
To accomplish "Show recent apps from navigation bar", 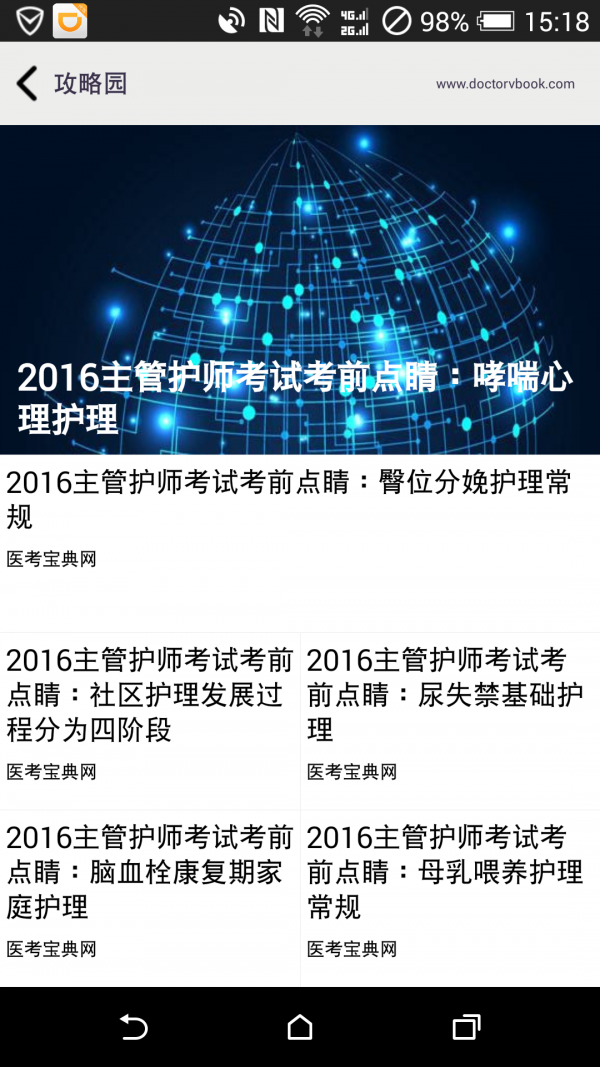I will 466,1027.
